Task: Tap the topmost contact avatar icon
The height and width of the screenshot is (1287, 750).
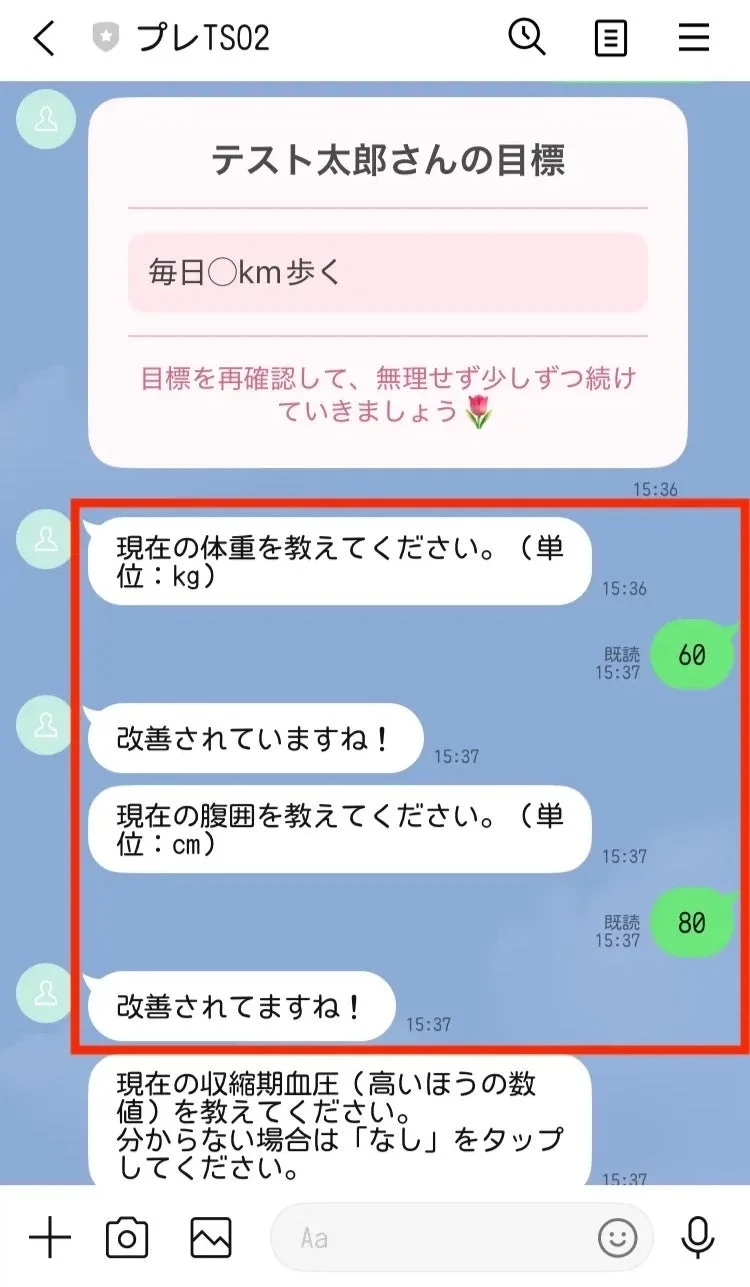Action: (46, 119)
